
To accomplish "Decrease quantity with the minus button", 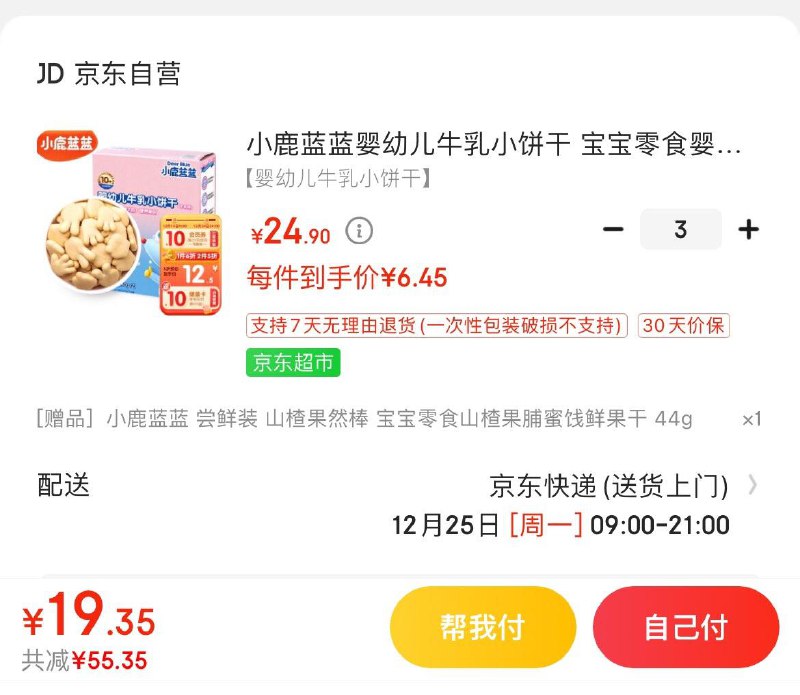I will tap(613, 230).
